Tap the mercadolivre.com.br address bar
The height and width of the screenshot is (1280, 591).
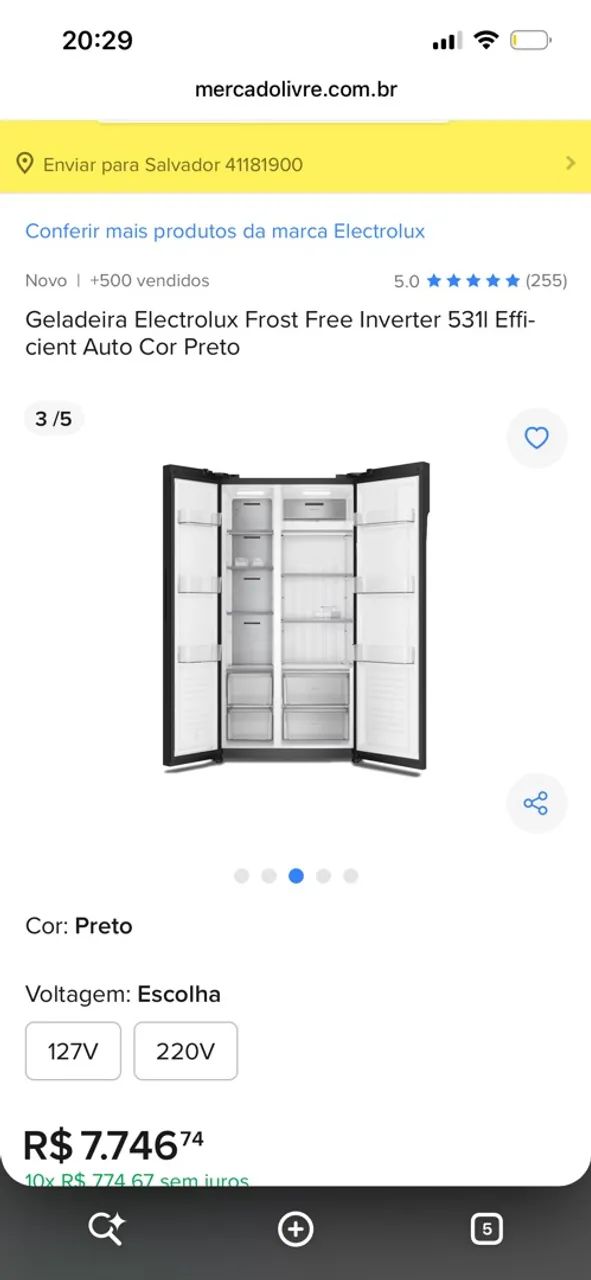pyautogui.click(x=296, y=89)
